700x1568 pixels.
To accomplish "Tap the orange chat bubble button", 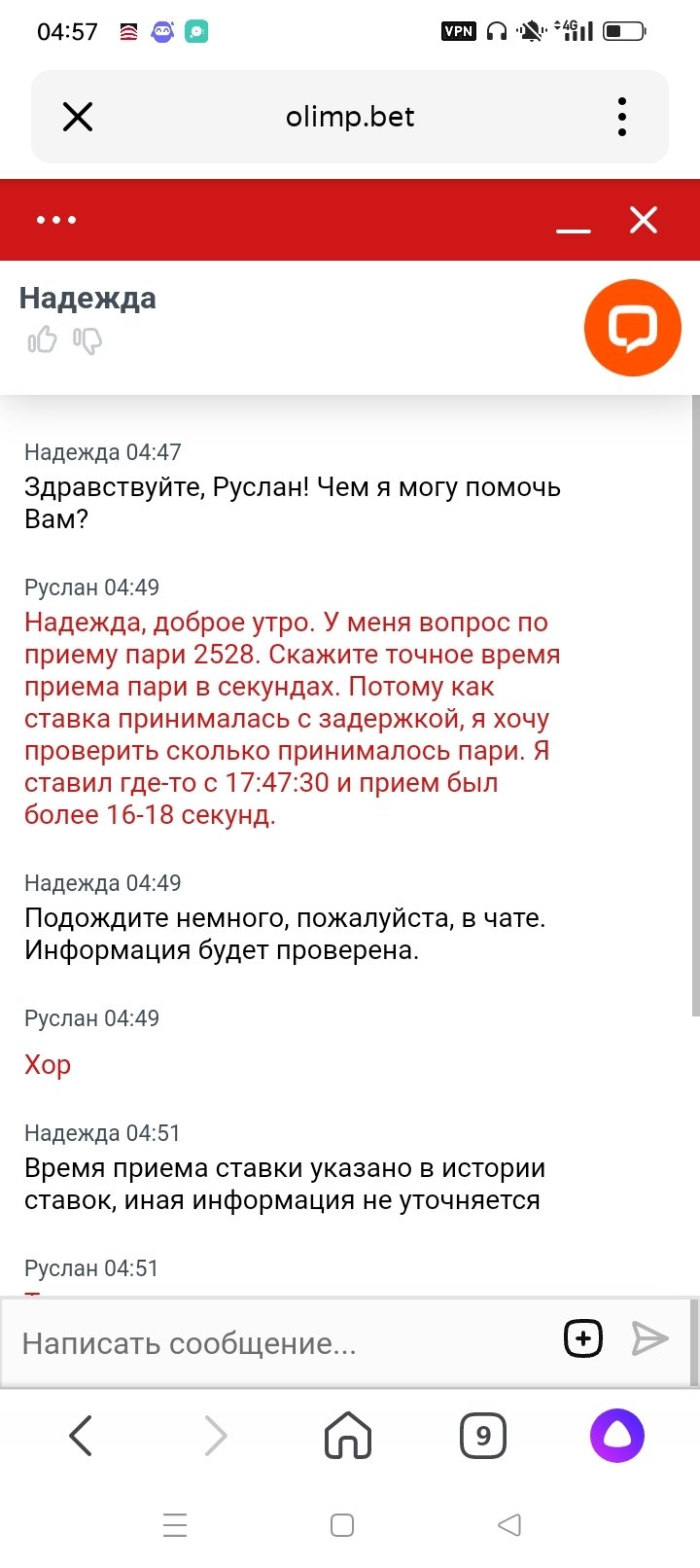I will [x=632, y=328].
